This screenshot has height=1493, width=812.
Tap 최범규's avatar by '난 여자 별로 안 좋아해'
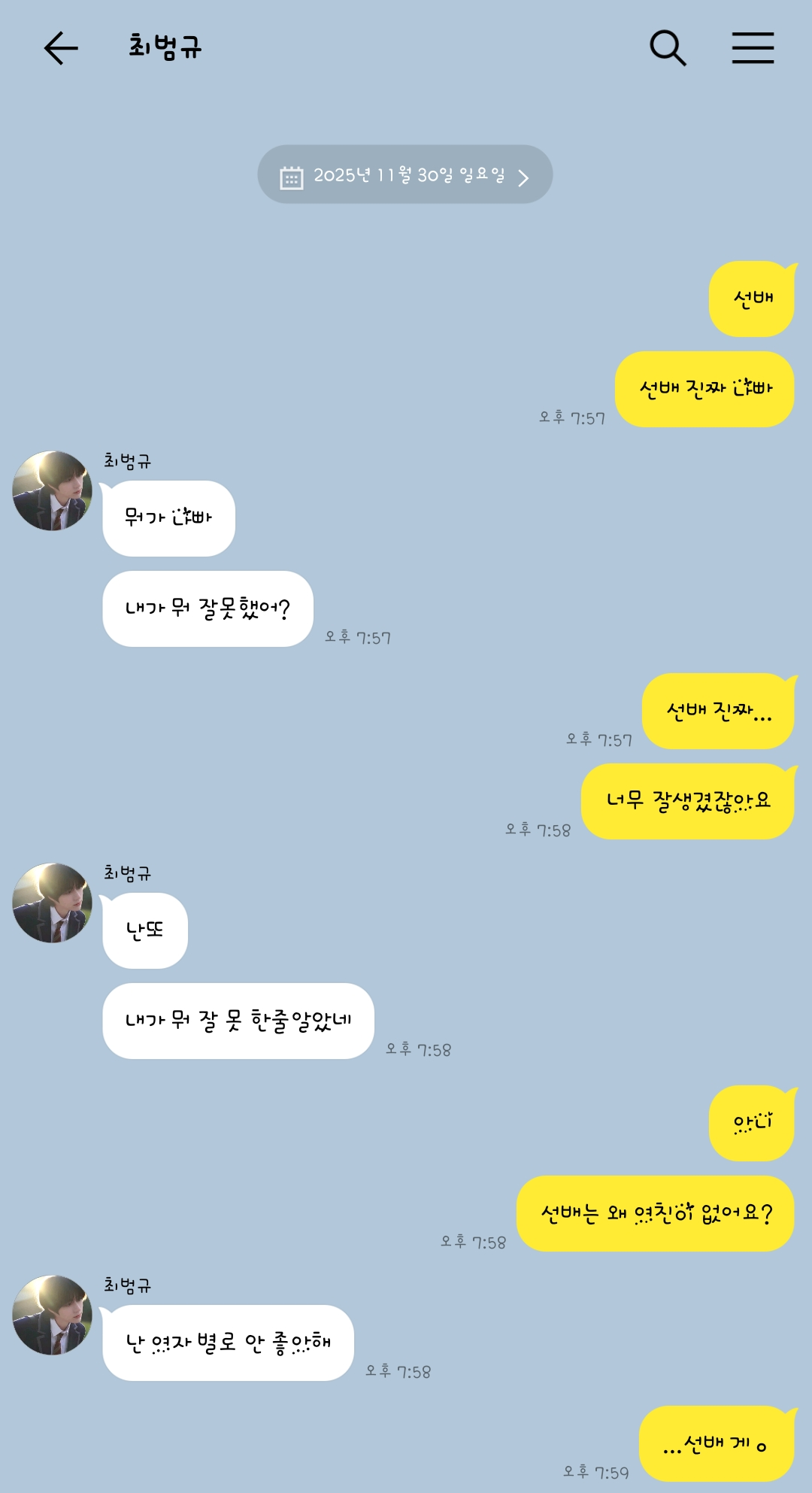[x=53, y=1315]
